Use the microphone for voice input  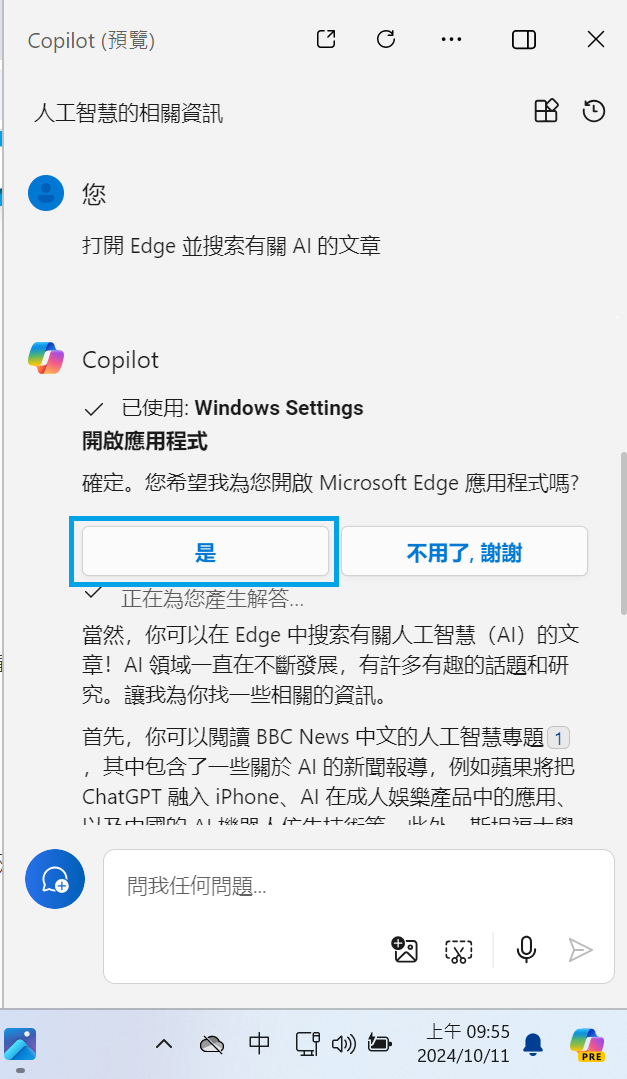pyautogui.click(x=527, y=949)
